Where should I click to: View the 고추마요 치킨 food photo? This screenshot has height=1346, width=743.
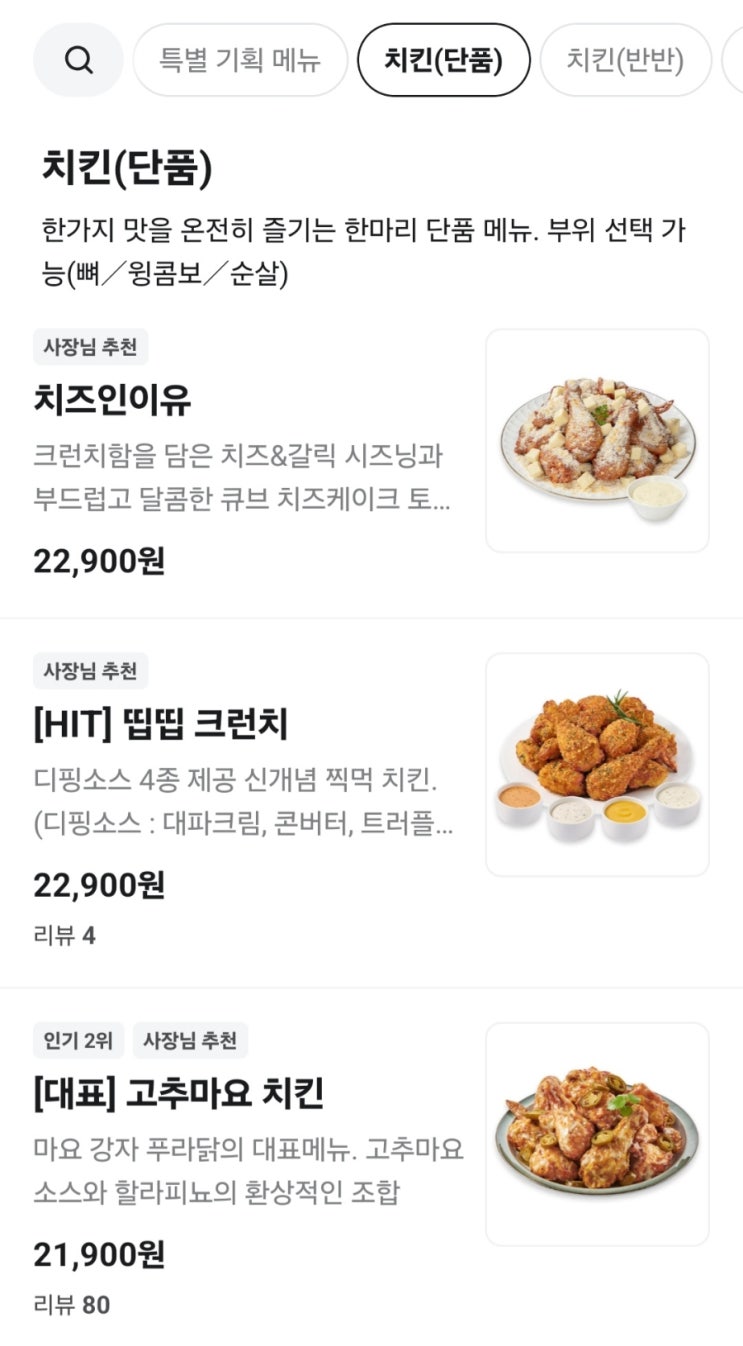point(597,1134)
